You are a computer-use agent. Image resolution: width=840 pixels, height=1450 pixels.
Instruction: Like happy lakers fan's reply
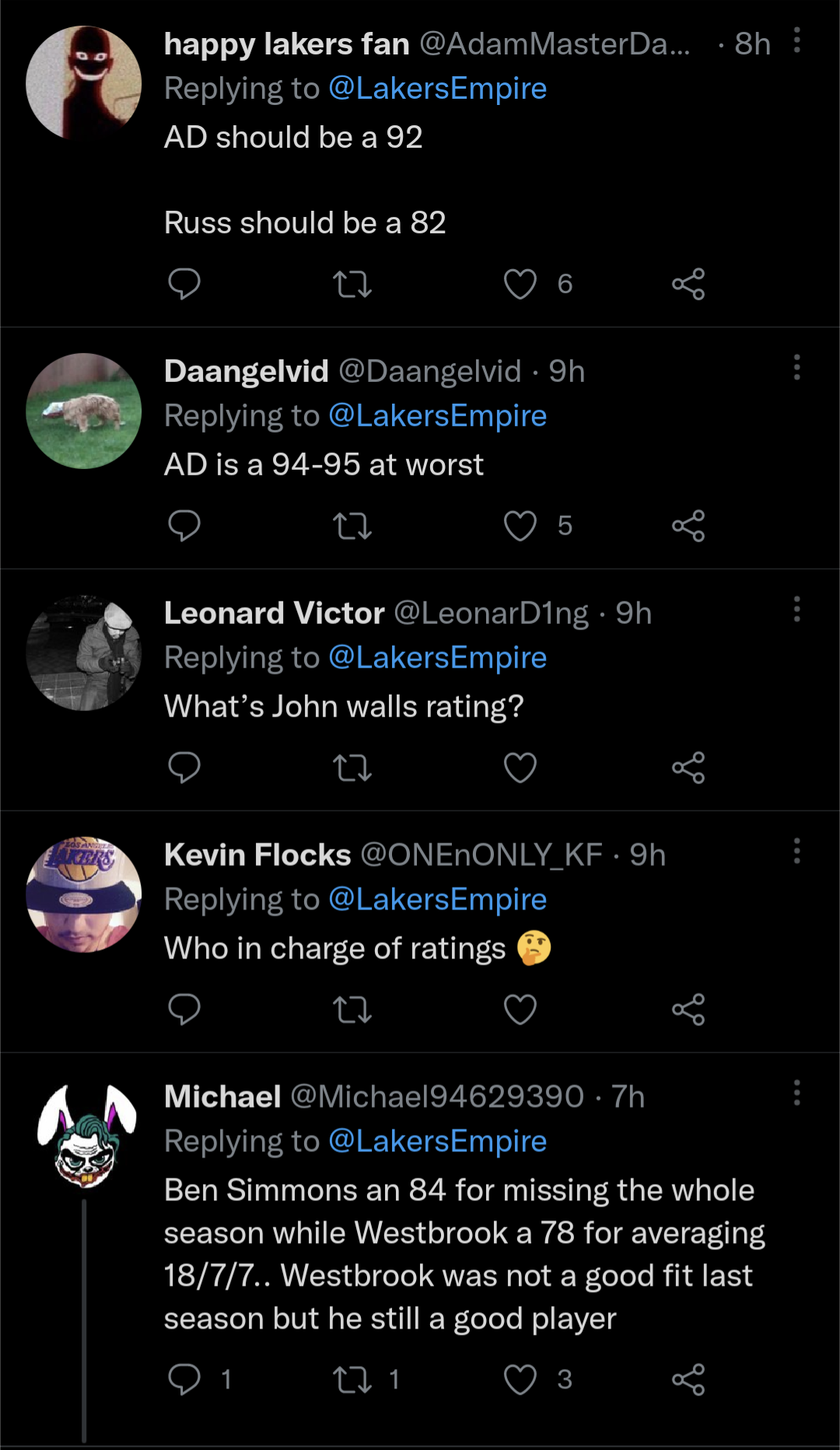[520, 284]
